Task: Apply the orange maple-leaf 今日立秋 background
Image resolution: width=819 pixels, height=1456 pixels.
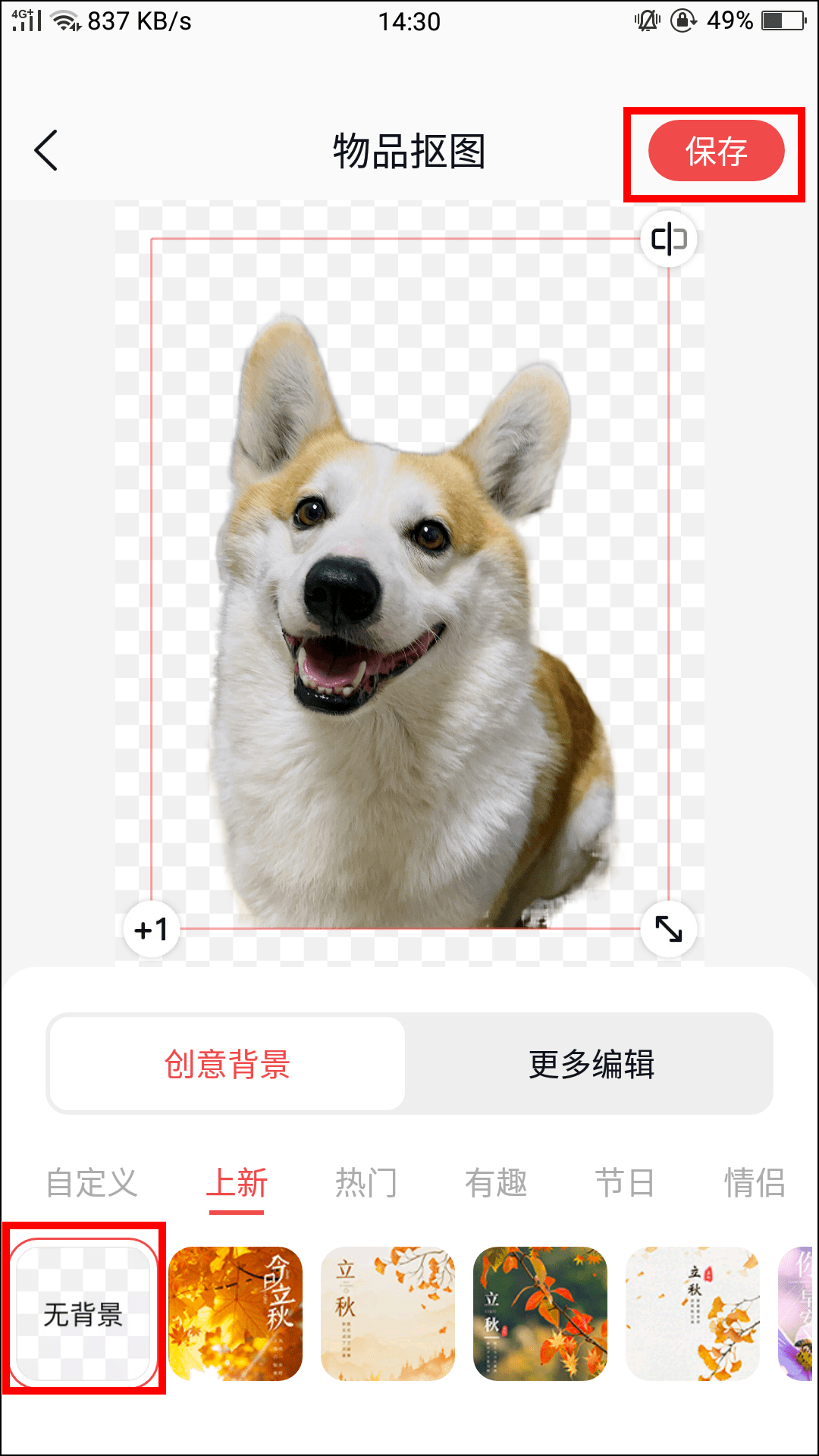Action: point(236,1313)
